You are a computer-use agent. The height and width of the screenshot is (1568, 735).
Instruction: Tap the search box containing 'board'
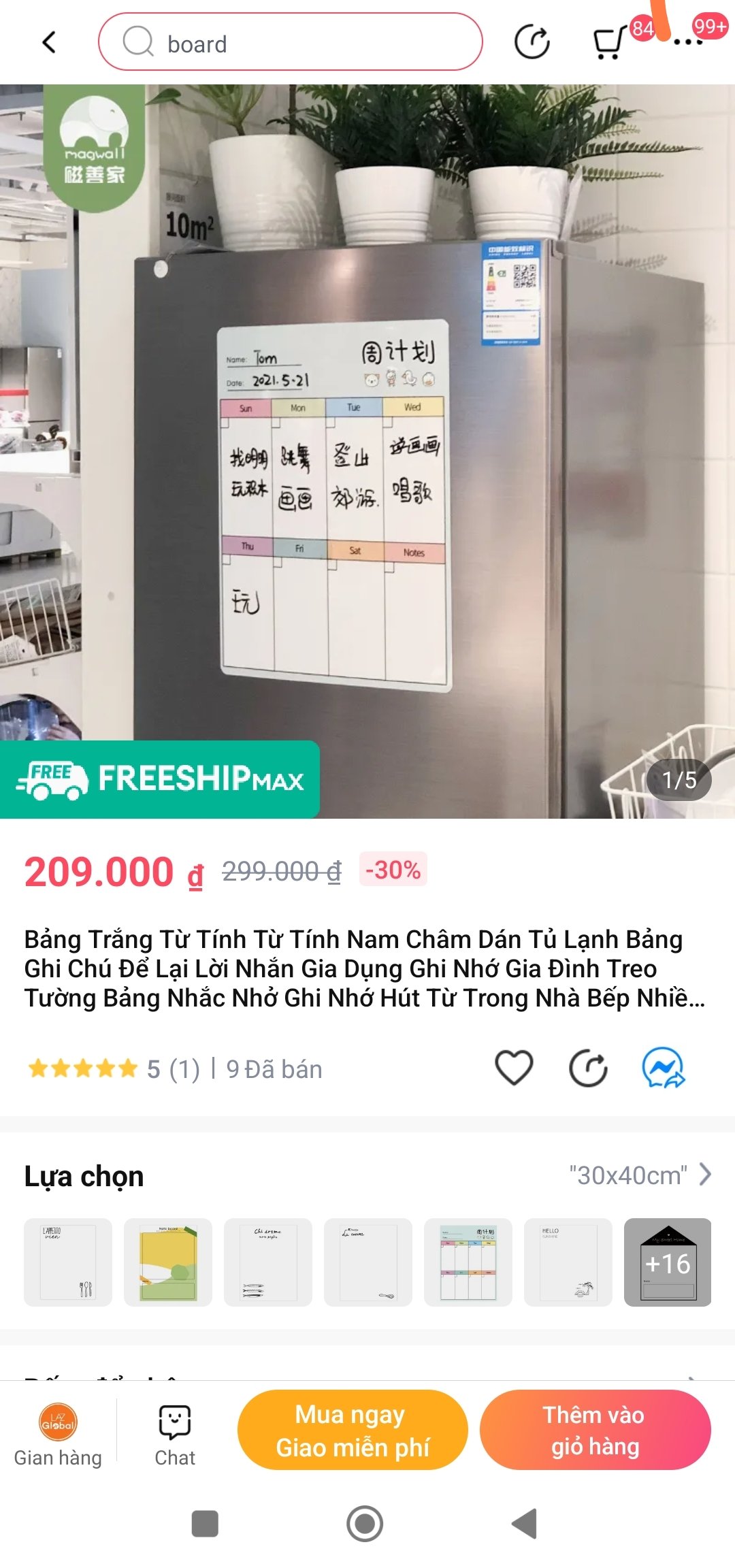click(x=291, y=42)
